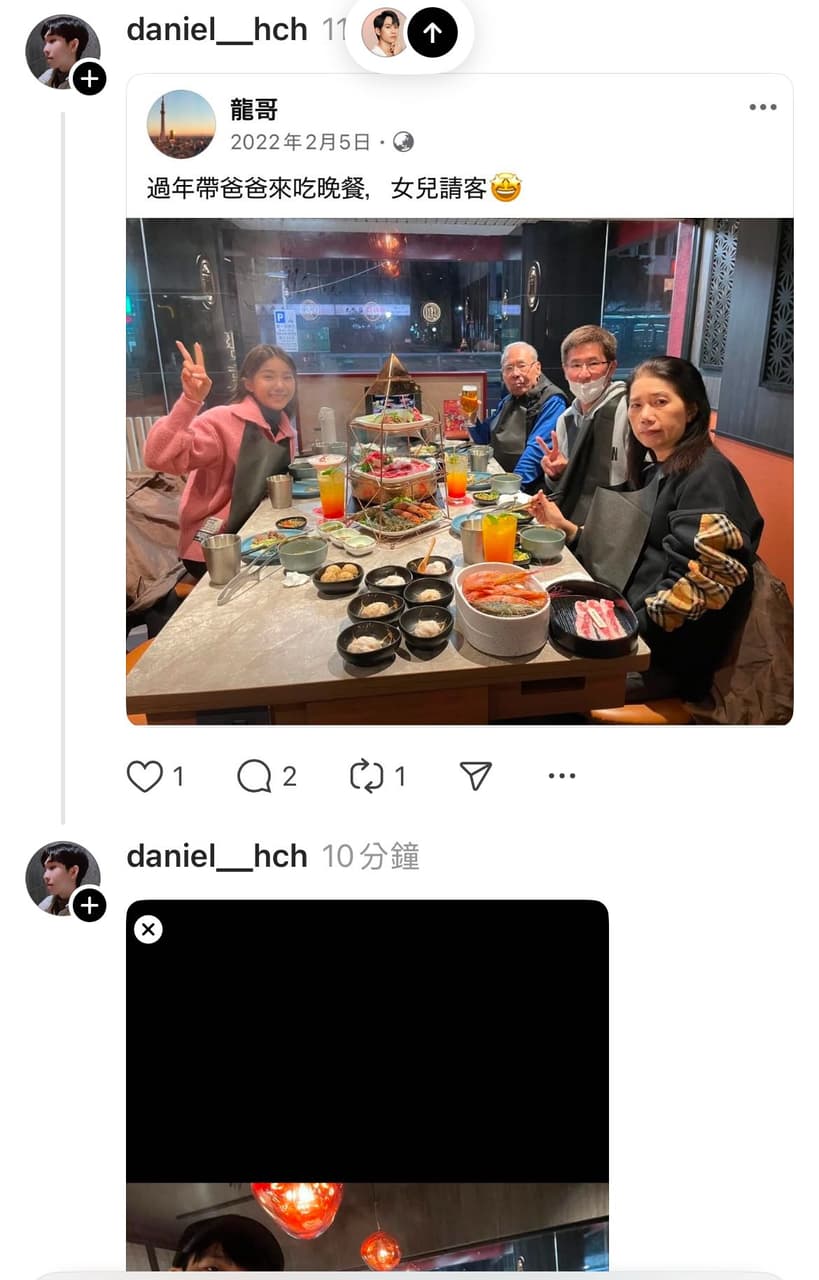Open the embedded 龍哥 dinner photo

pyautogui.click(x=459, y=470)
